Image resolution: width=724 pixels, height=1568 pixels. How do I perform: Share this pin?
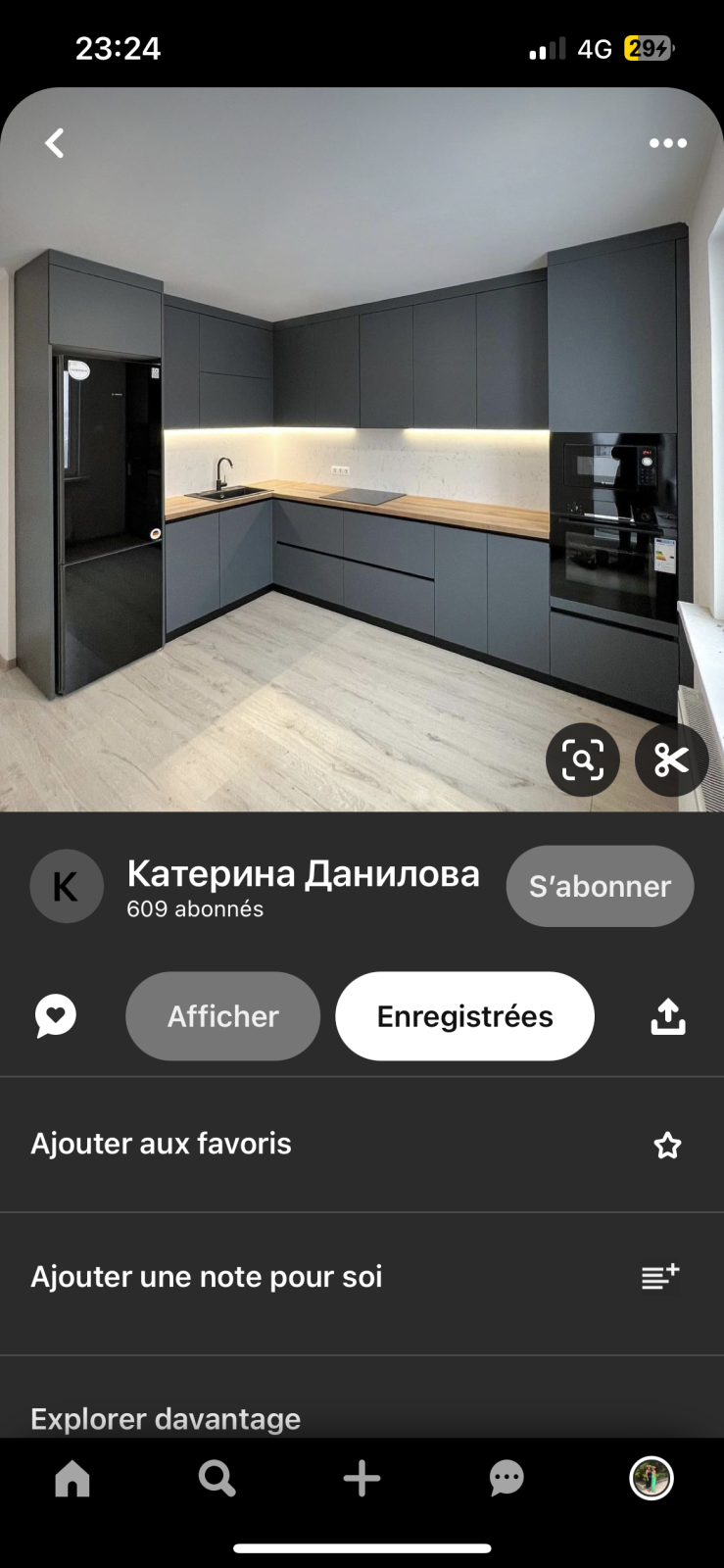668,1016
